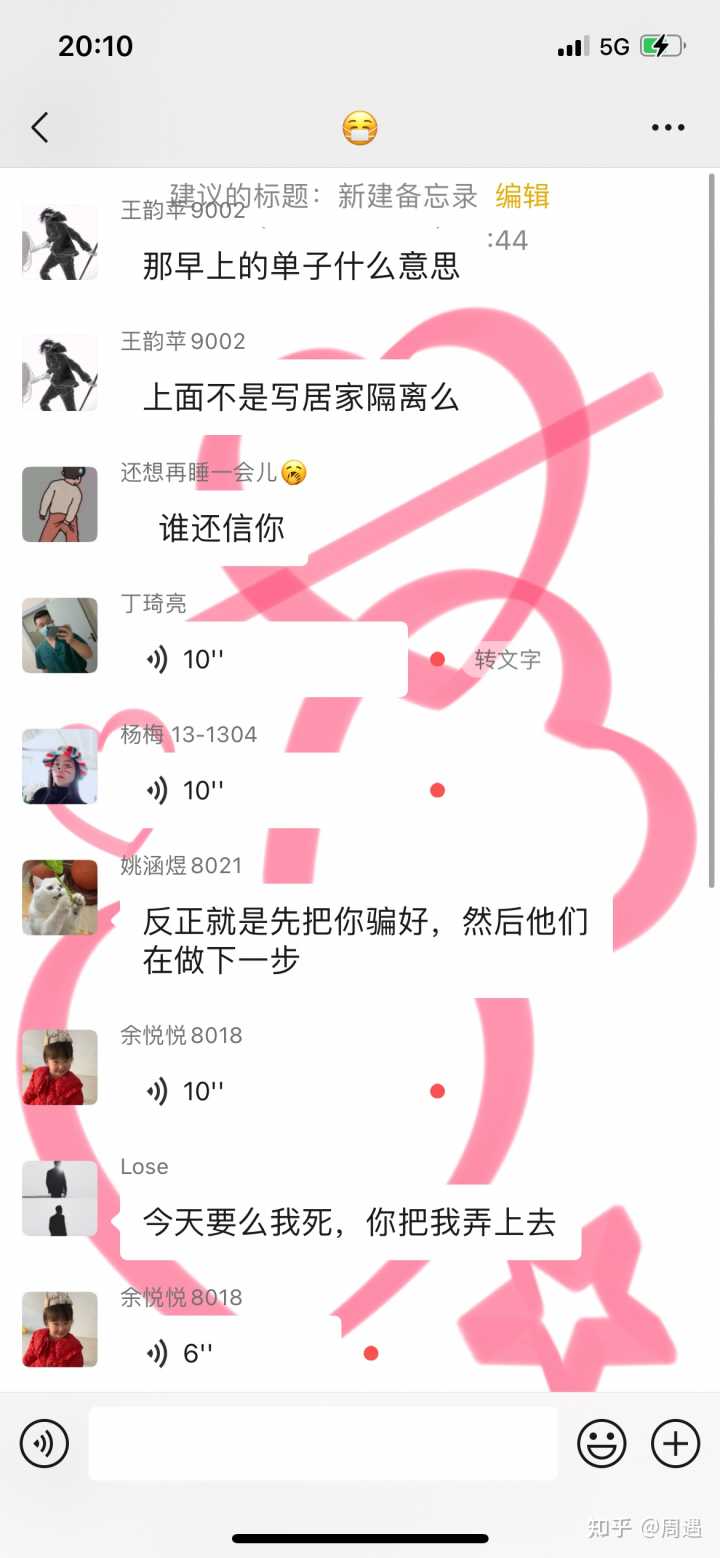The image size is (720, 1558).
Task: Open the emoji picker
Action: click(x=602, y=1444)
